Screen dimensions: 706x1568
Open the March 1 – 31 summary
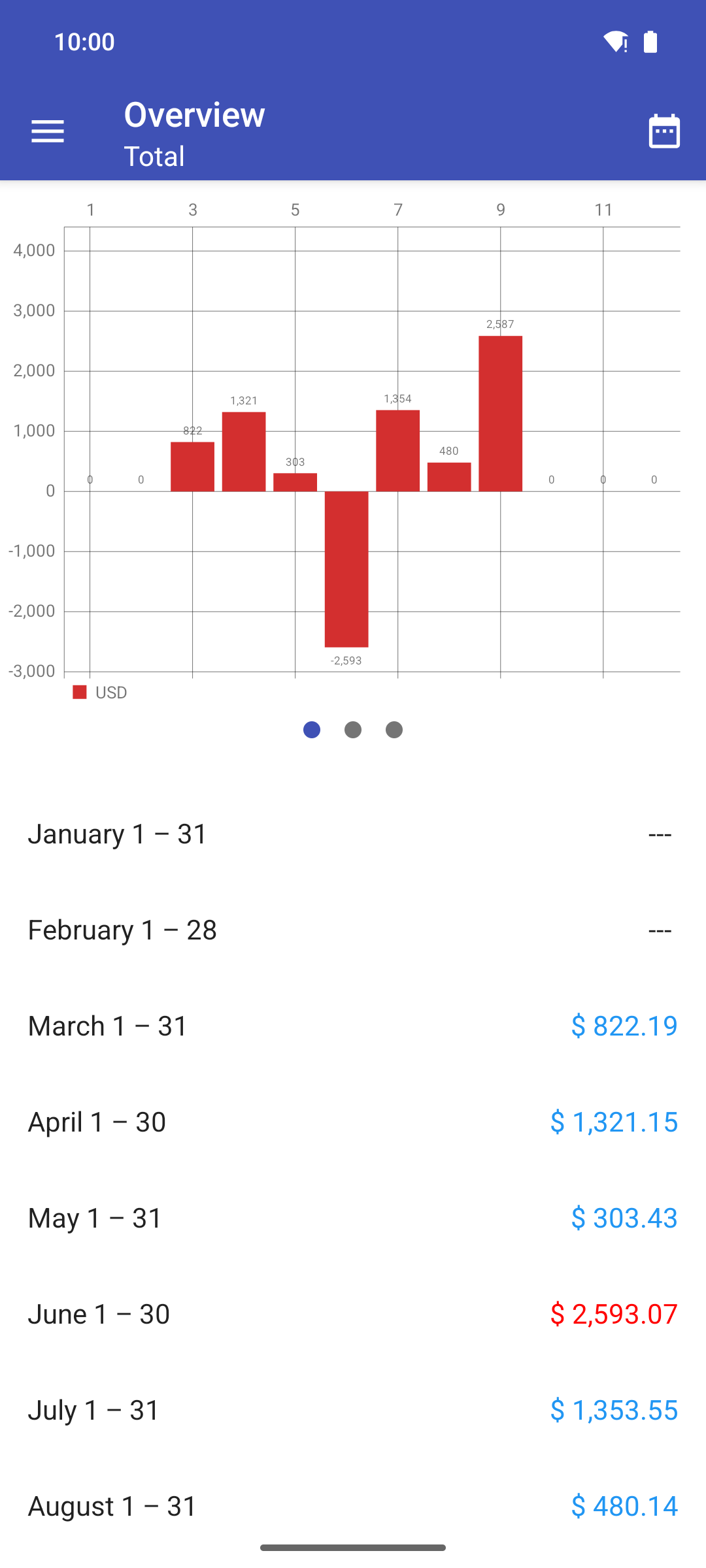(353, 1026)
